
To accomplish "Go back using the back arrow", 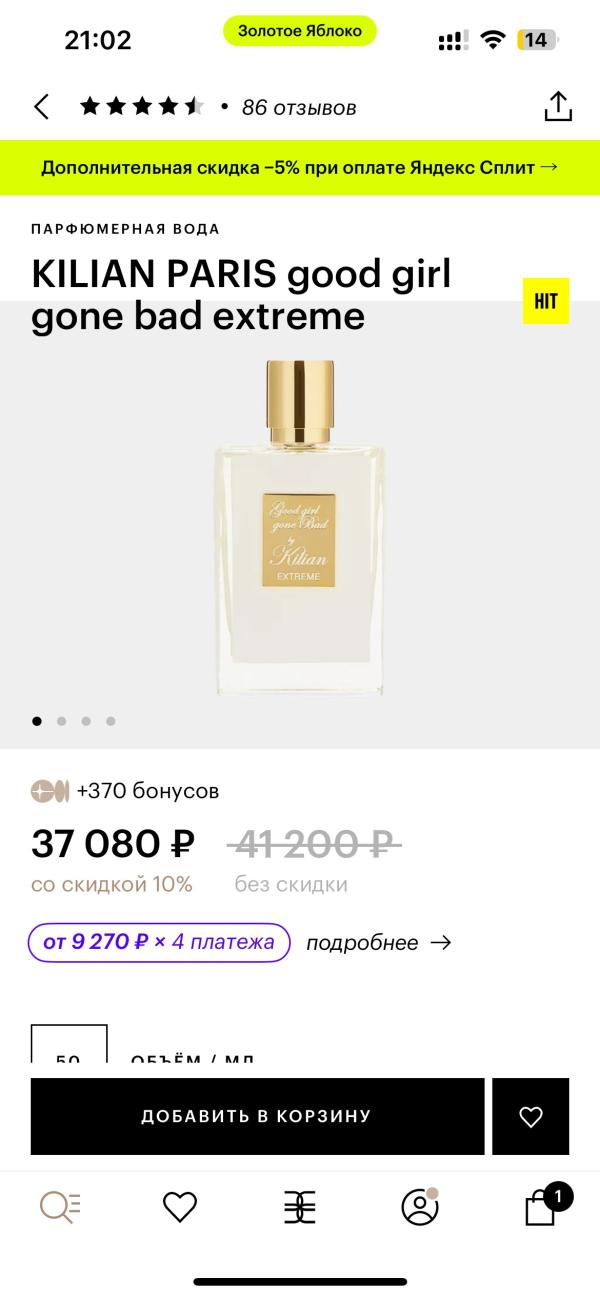I will pos(41,107).
